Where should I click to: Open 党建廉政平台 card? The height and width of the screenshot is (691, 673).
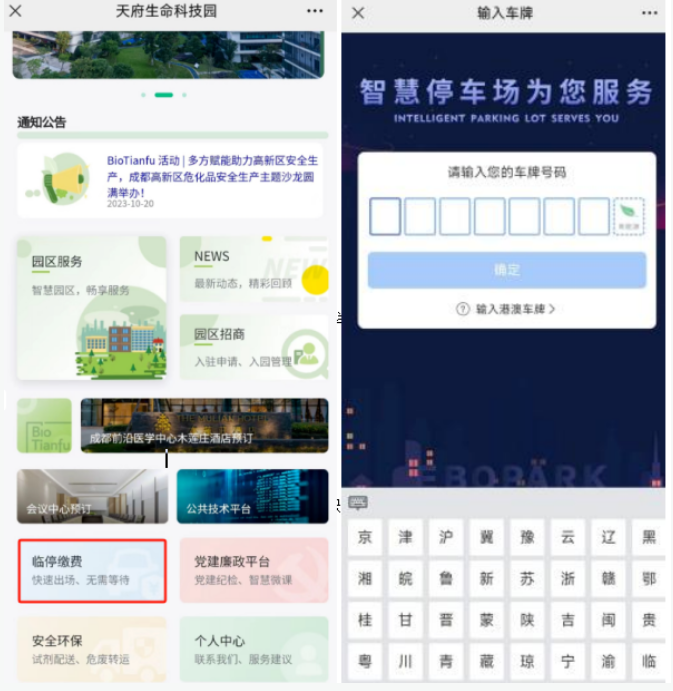point(253,570)
